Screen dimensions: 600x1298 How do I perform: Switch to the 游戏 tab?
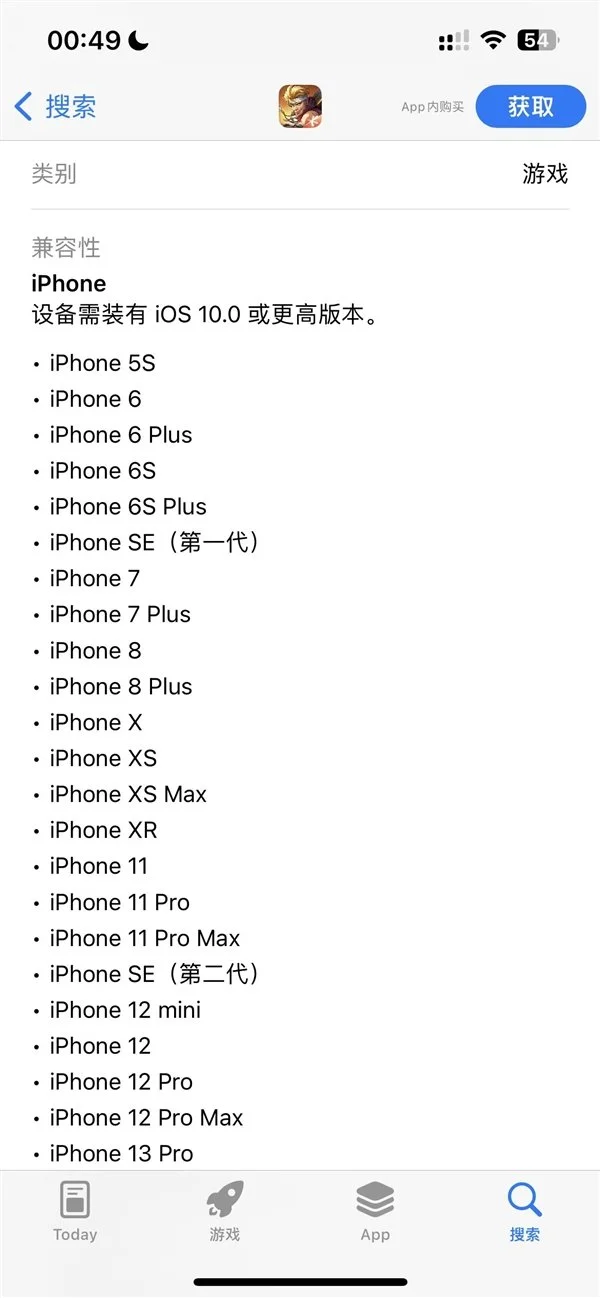[x=225, y=1212]
